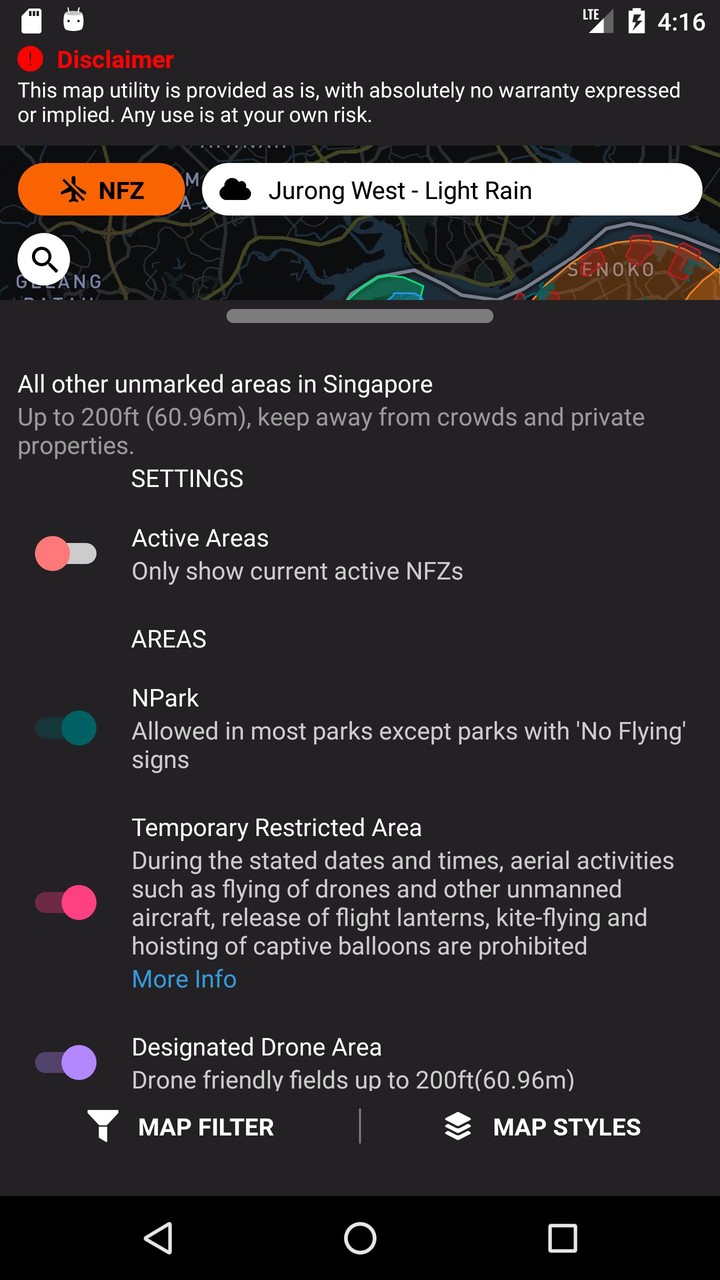This screenshot has width=720, height=1280.
Task: Turn off the Temporary Restricted Area toggle
Action: click(66, 902)
